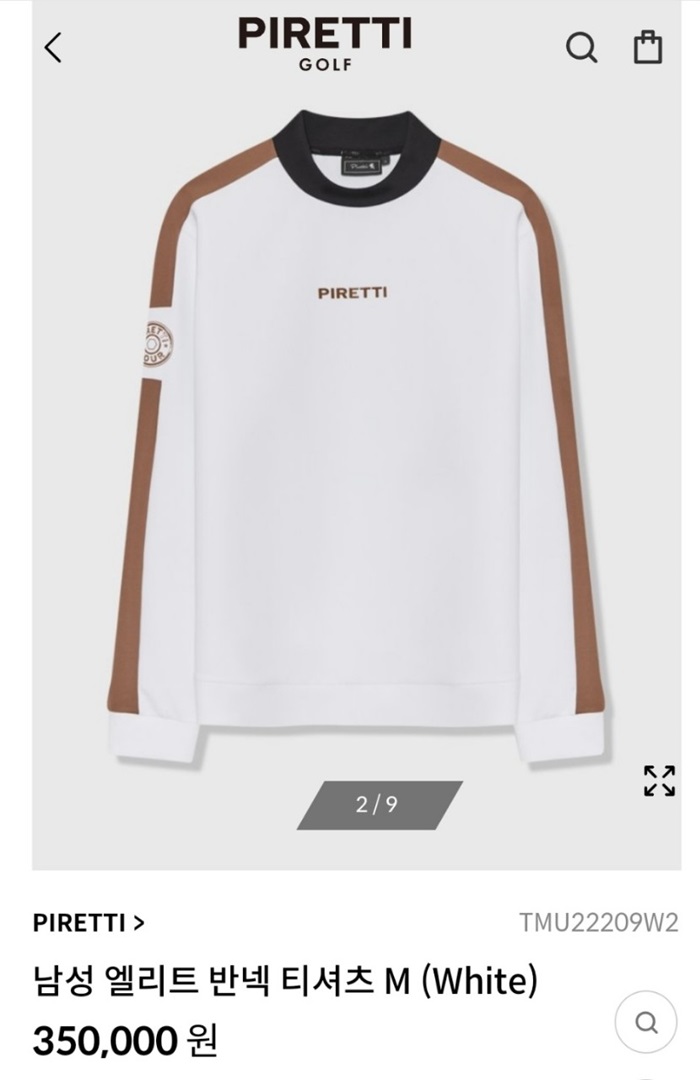Go back to the previous page

pyautogui.click(x=54, y=47)
